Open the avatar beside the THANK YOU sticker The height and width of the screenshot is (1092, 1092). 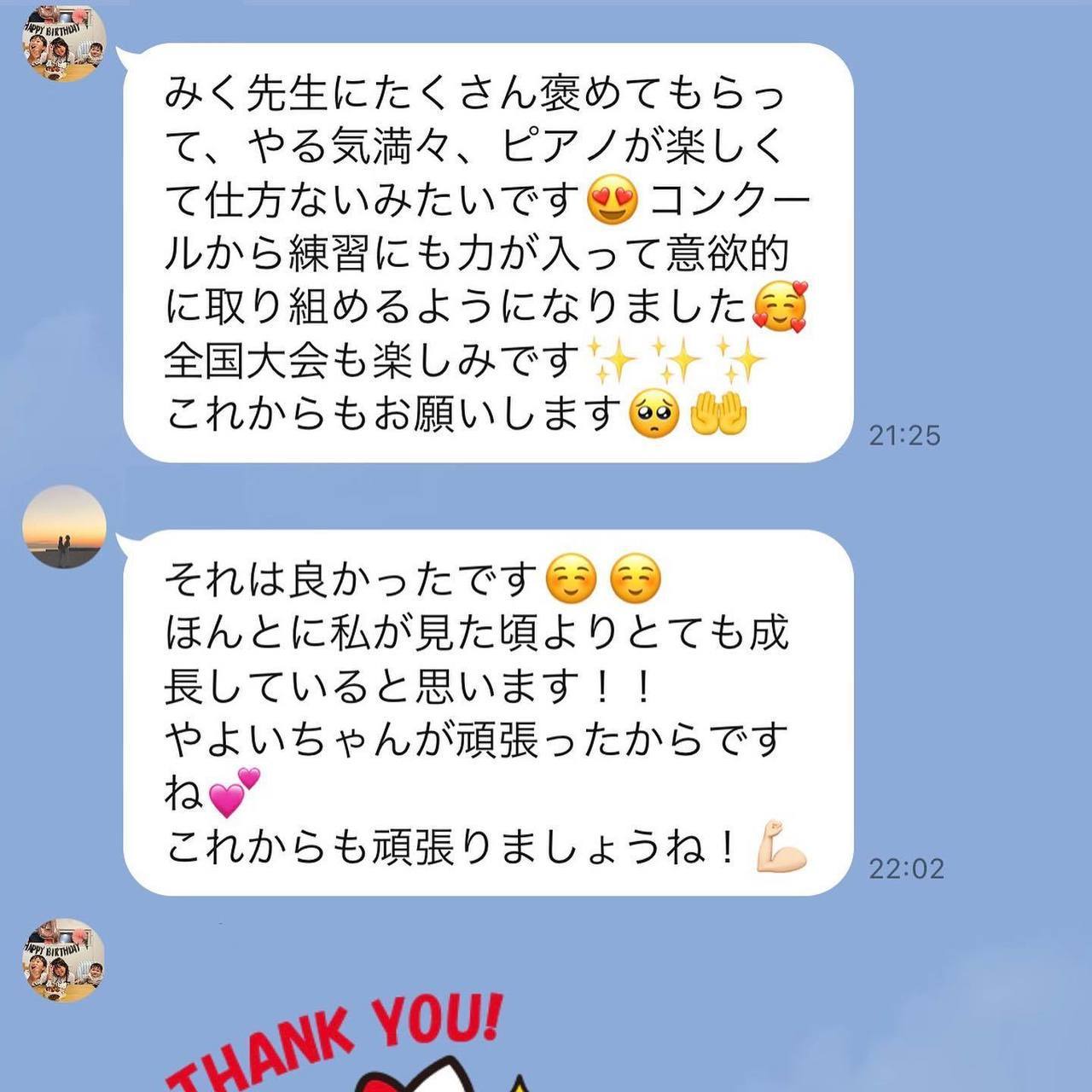[x=64, y=960]
